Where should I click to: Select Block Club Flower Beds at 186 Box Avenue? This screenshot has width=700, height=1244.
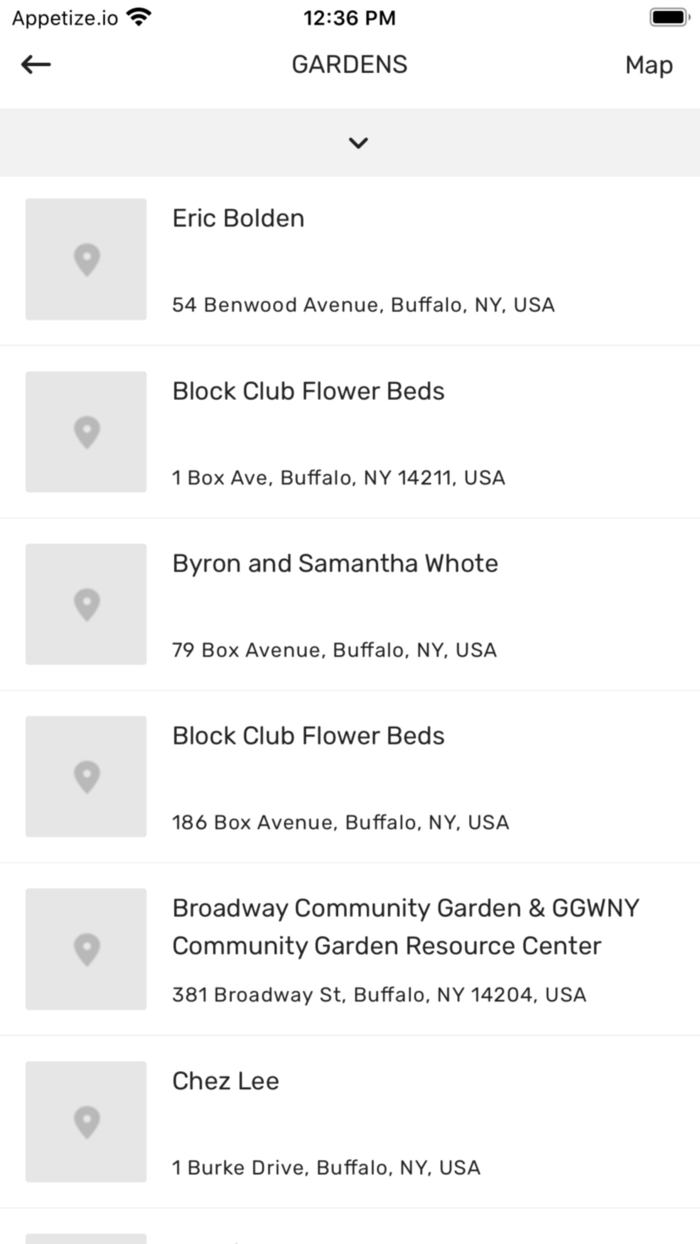click(350, 777)
